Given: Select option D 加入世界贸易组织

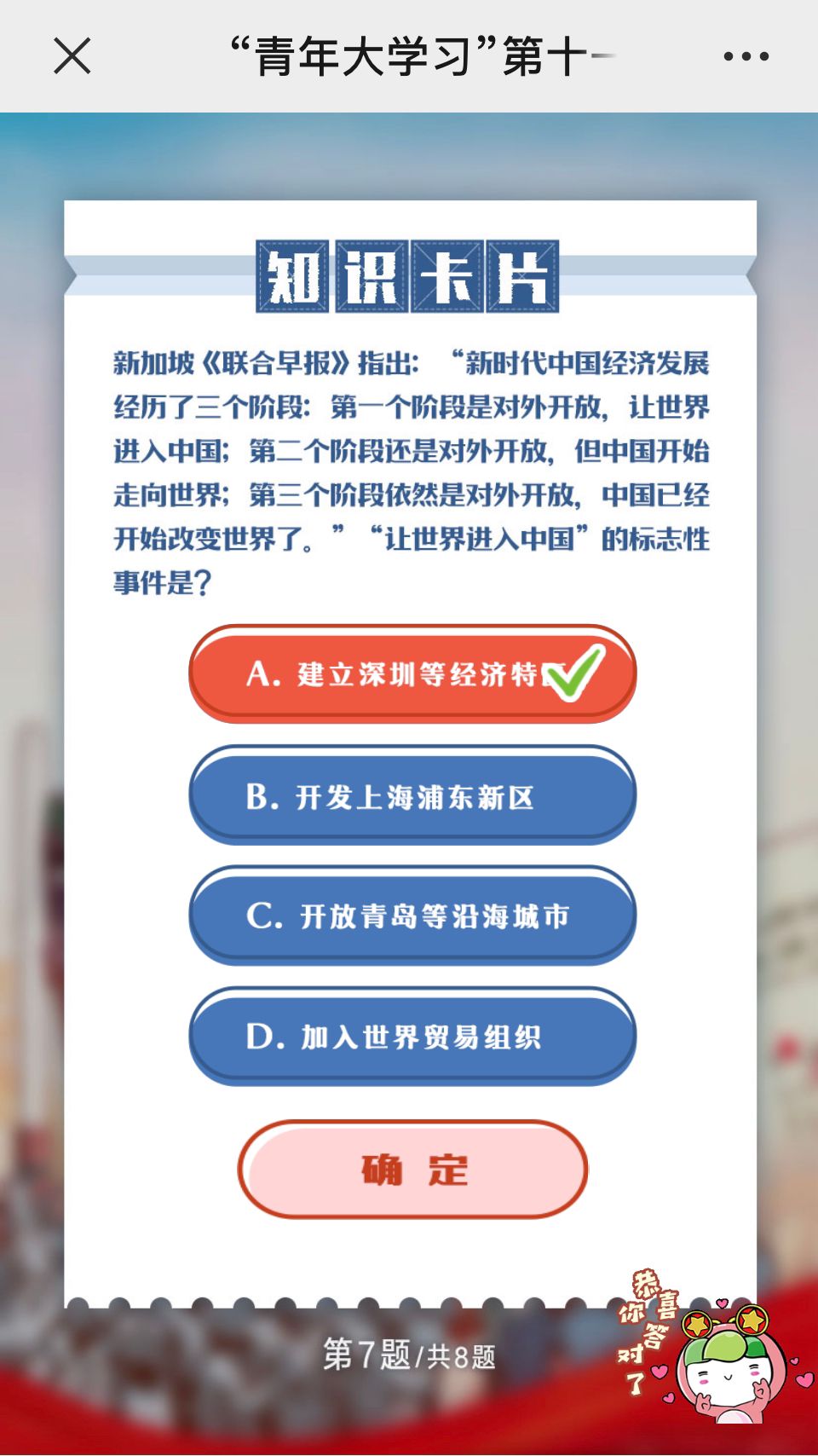Looking at the screenshot, I should 412,1037.
